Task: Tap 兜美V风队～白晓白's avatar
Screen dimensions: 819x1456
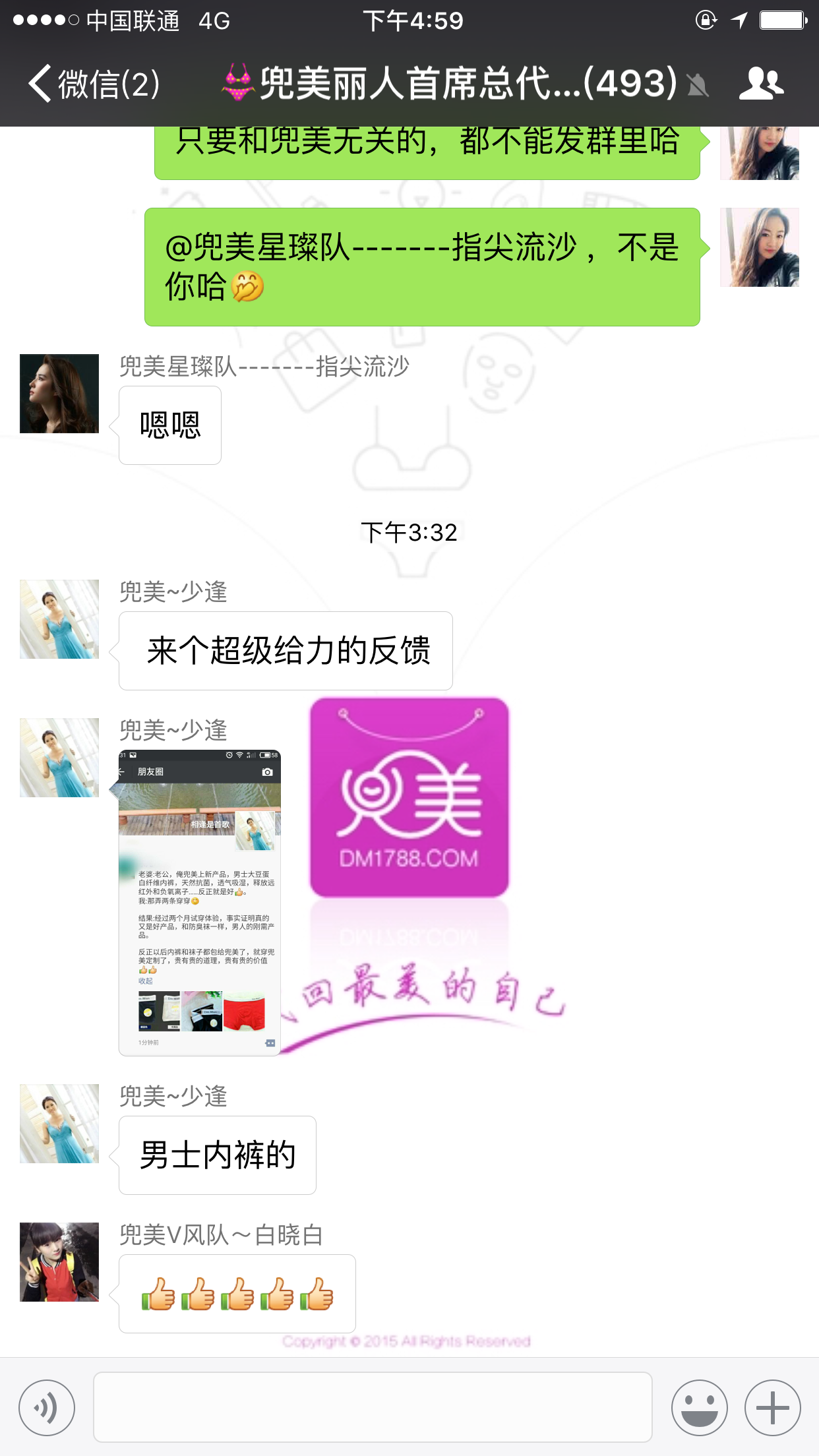Action: tap(59, 1261)
